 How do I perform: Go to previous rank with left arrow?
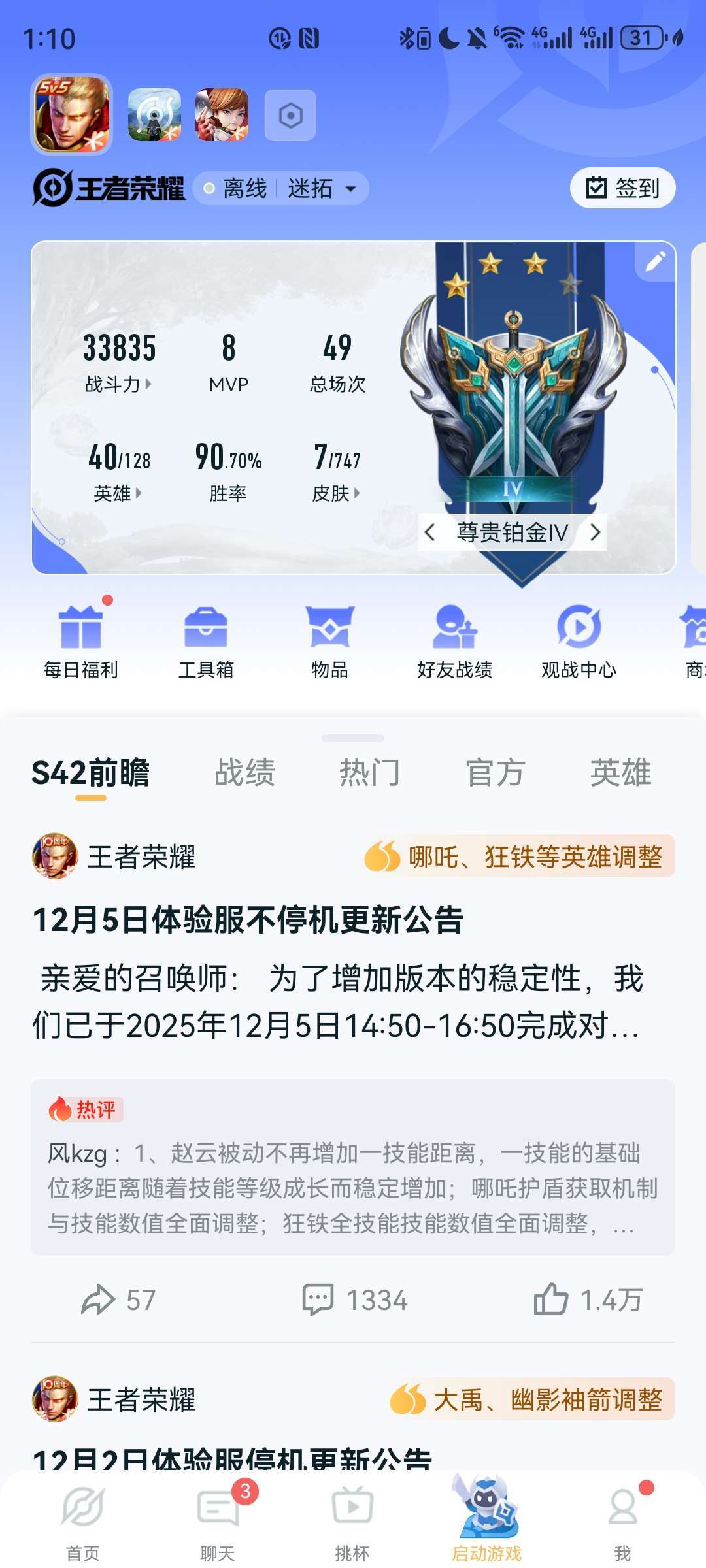coord(429,532)
